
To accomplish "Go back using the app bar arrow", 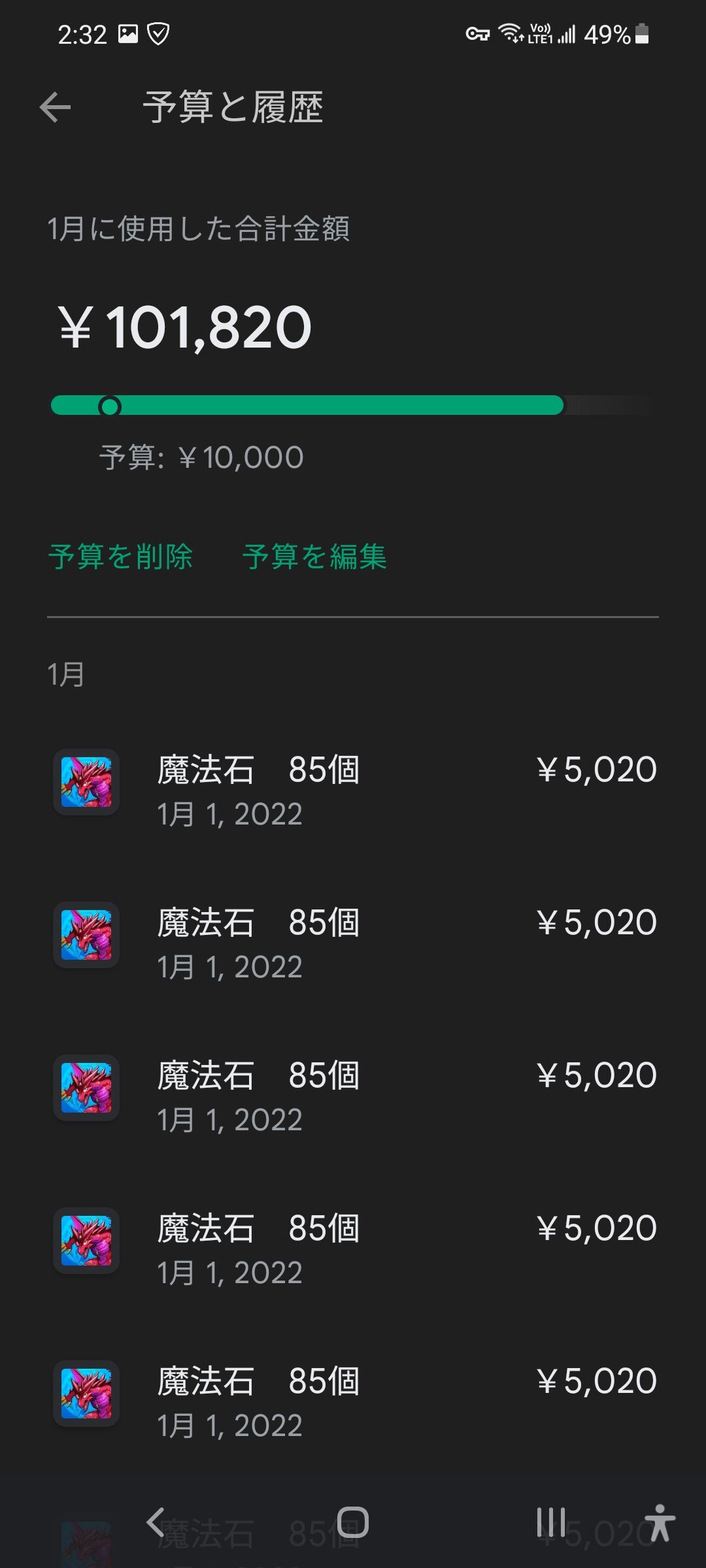I will pyautogui.click(x=55, y=108).
